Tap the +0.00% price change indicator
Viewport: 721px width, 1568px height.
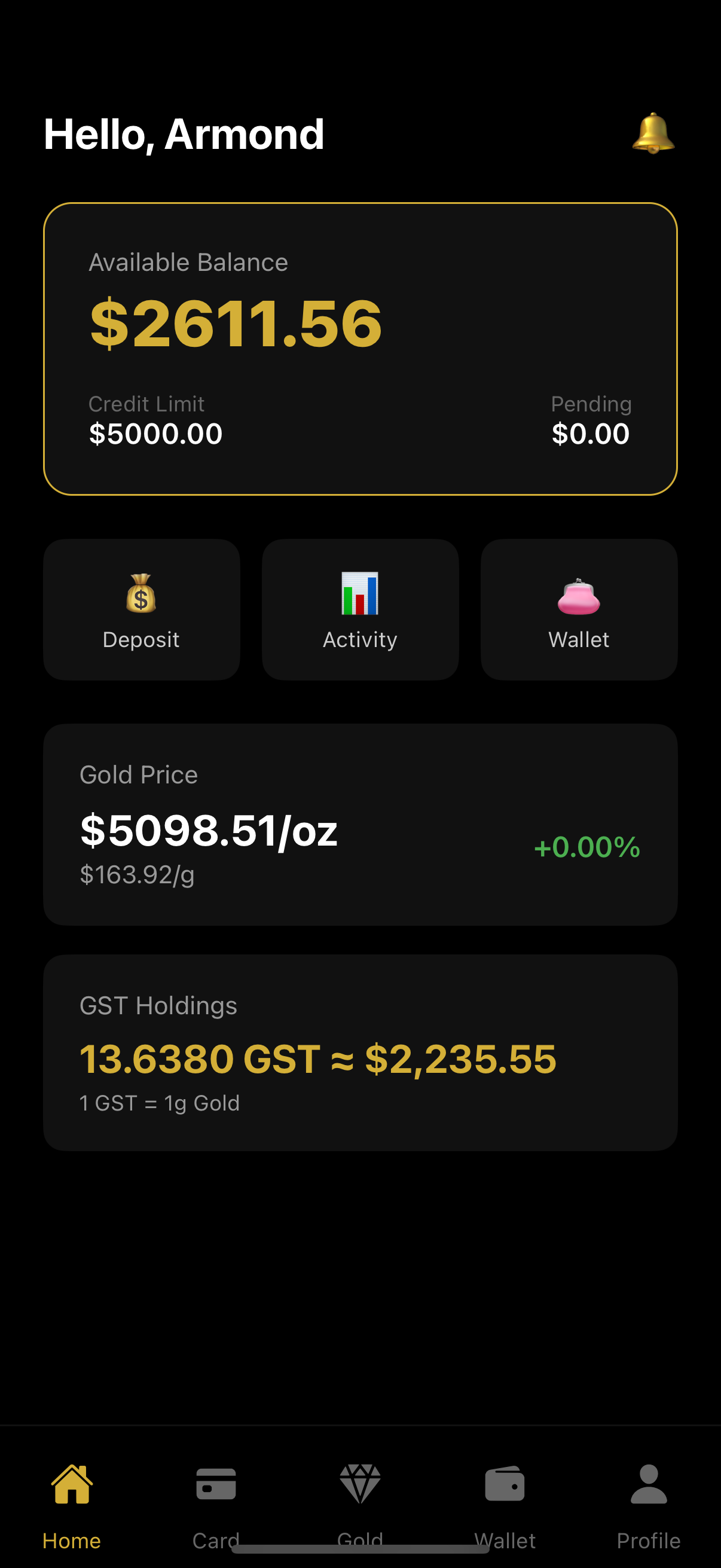point(586,849)
